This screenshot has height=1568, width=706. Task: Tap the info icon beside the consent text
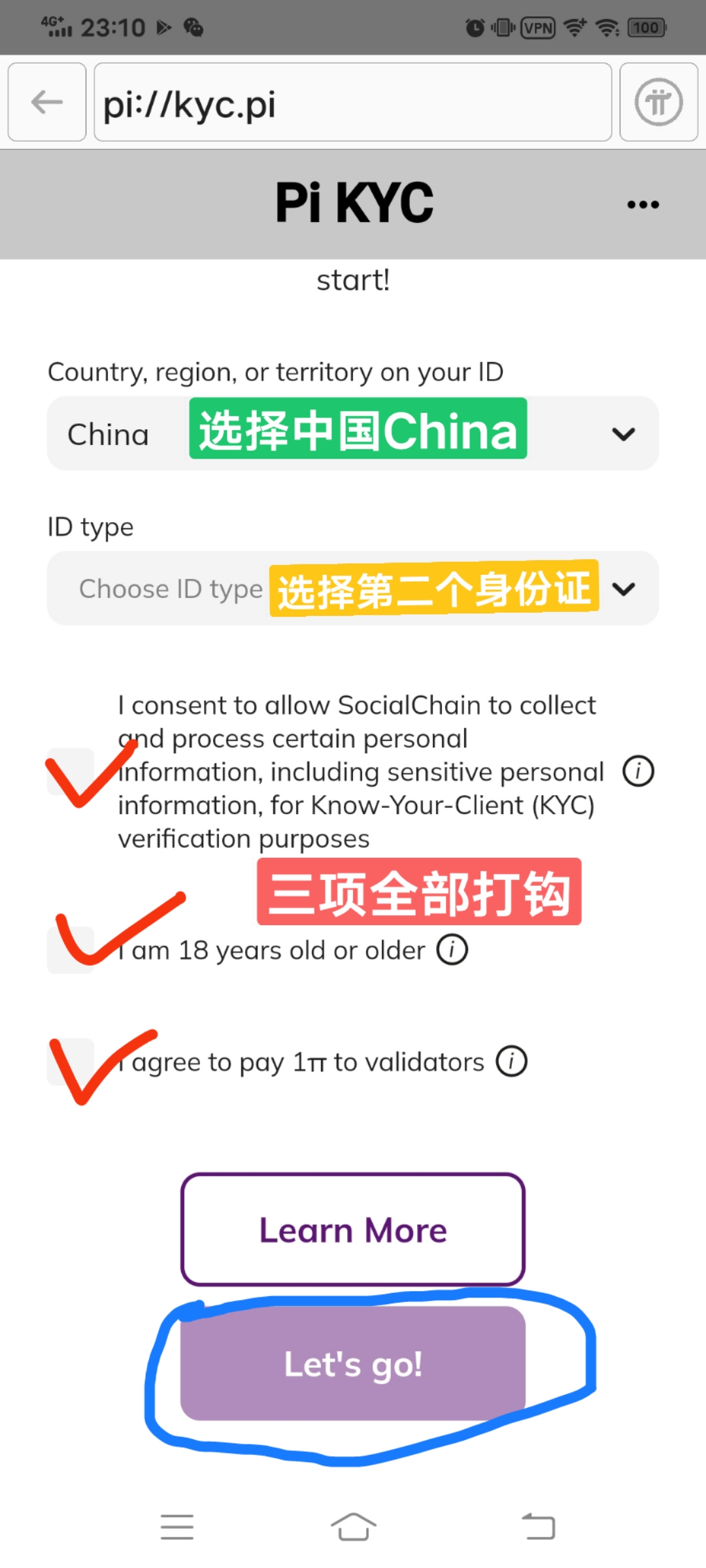[x=638, y=772]
